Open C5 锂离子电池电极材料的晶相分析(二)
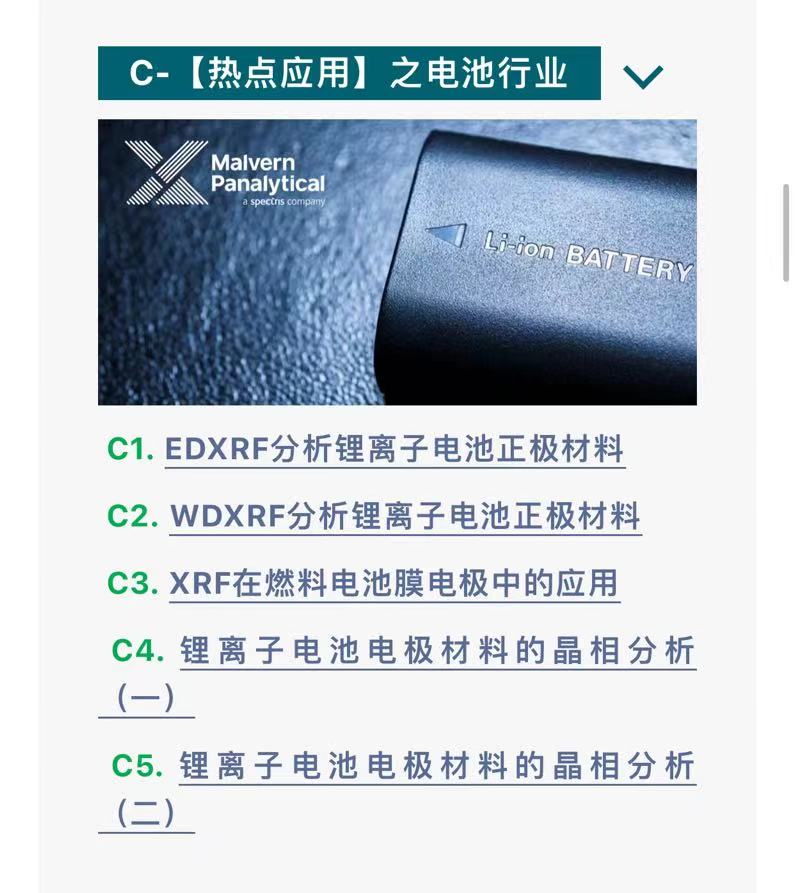This screenshot has width=795, height=893. [x=436, y=766]
